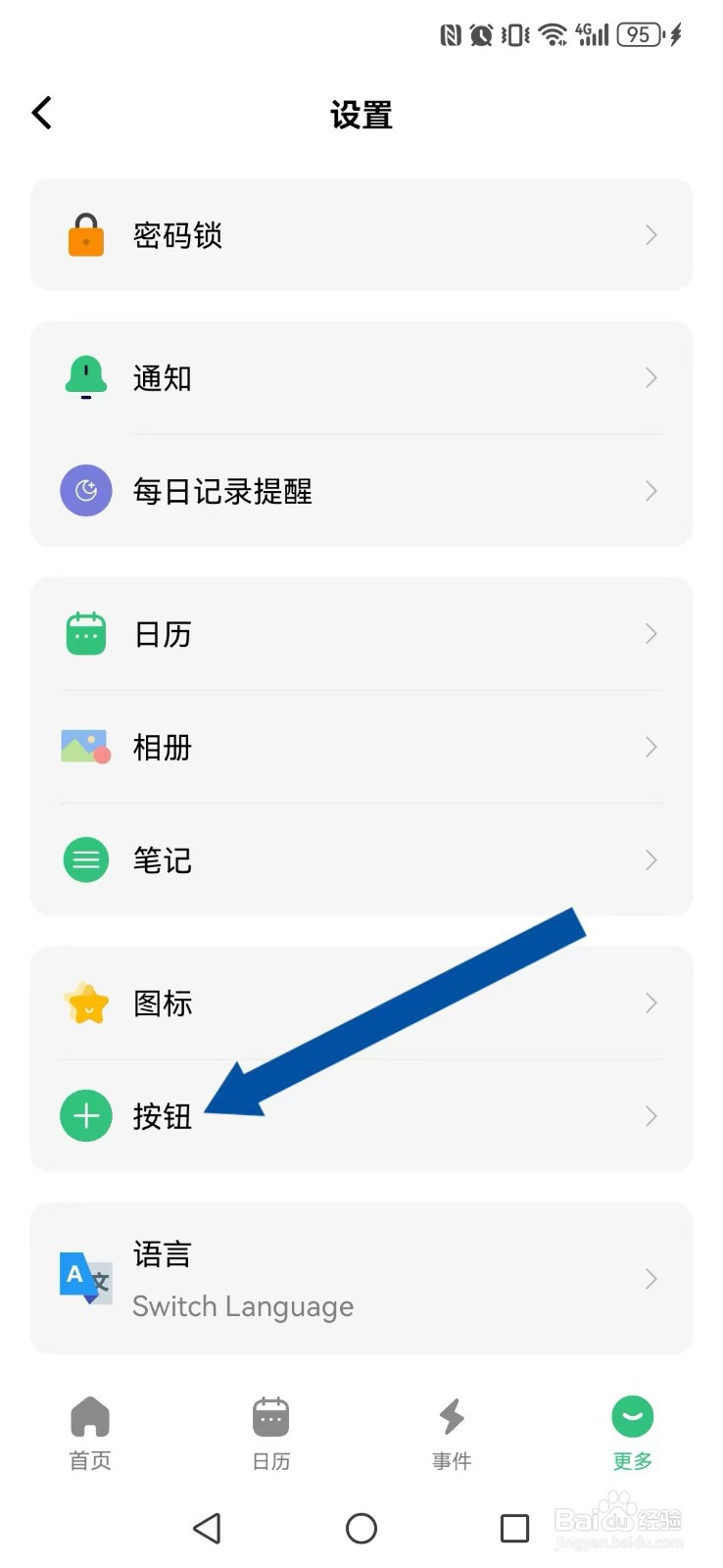Open the 按钮 row chevron

651,1115
